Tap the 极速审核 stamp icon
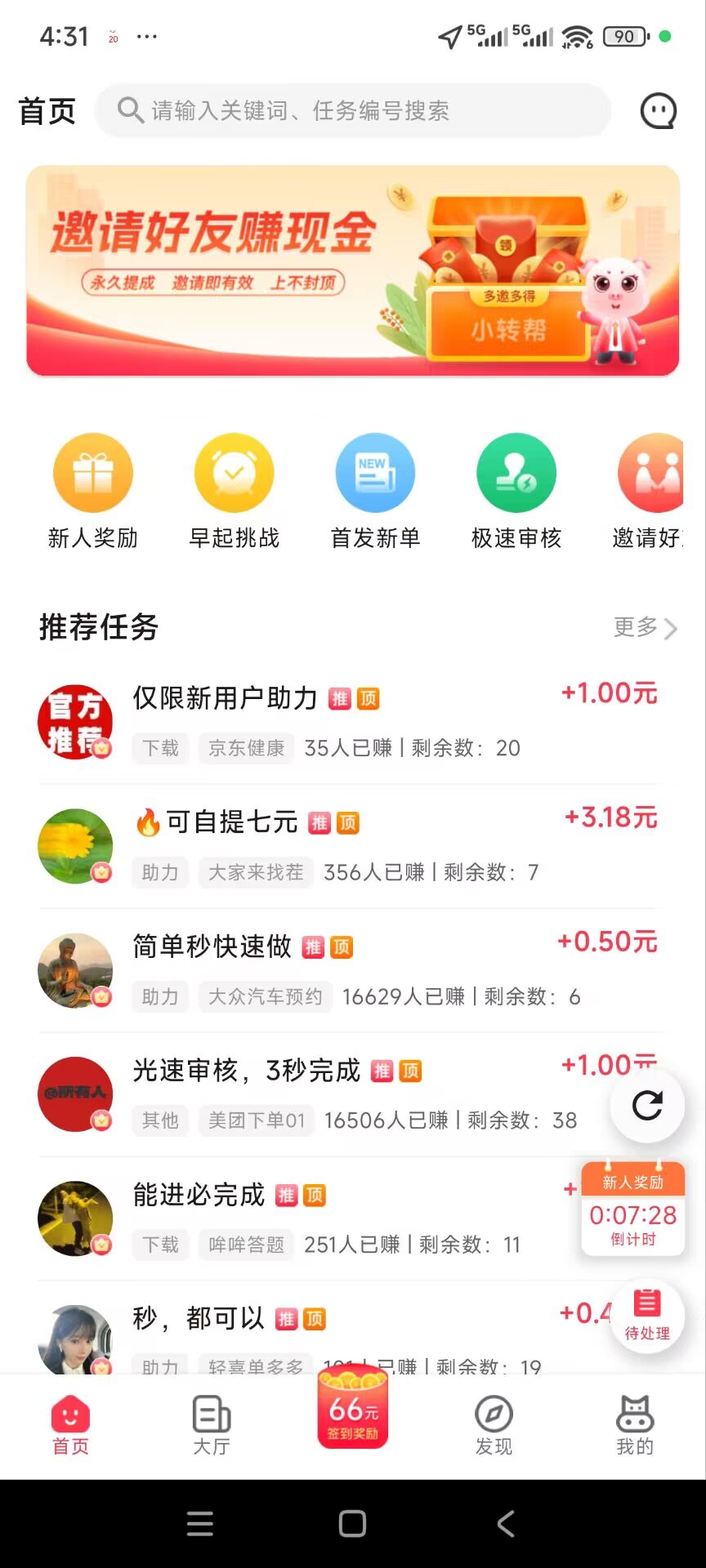Viewport: 706px width, 1568px height. pyautogui.click(x=516, y=472)
